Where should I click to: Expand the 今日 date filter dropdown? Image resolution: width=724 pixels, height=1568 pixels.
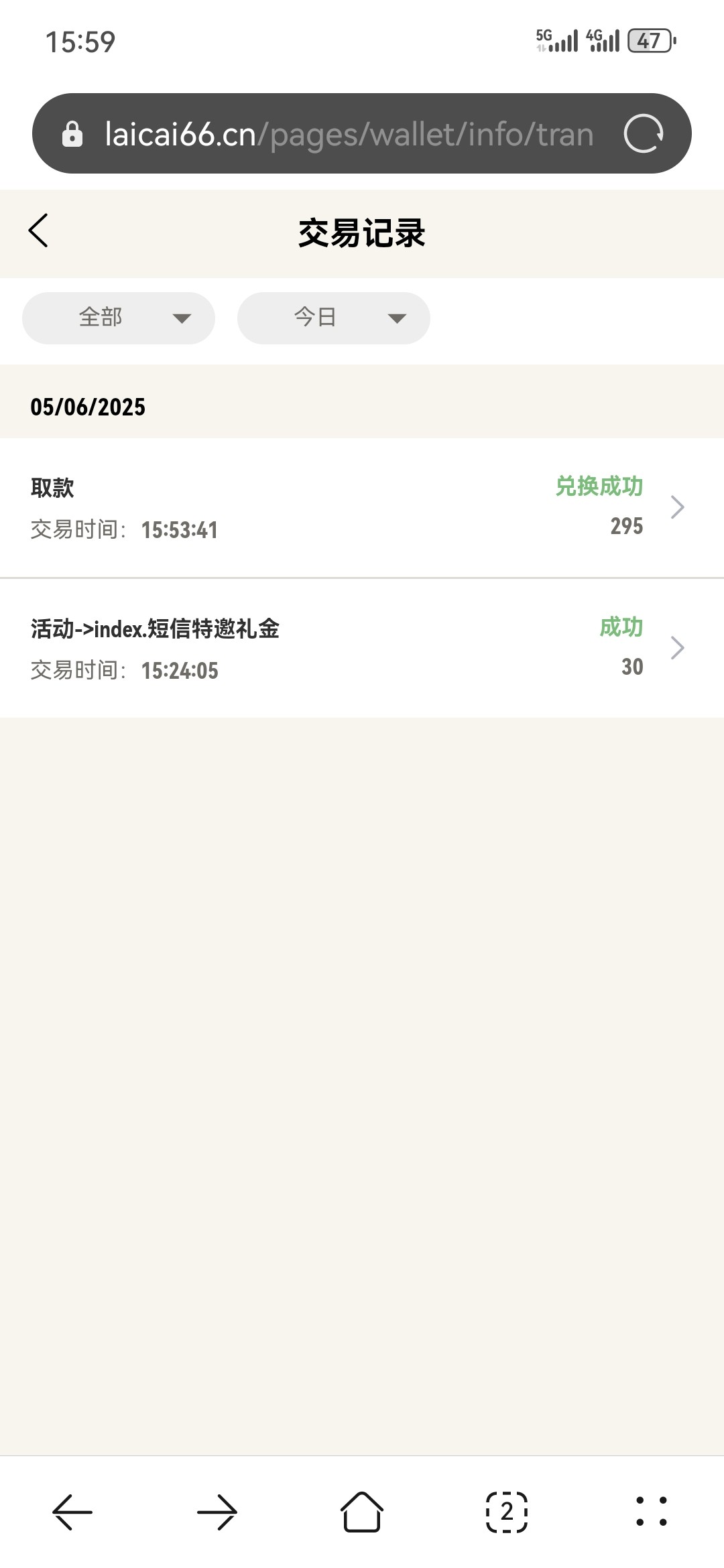click(x=333, y=318)
